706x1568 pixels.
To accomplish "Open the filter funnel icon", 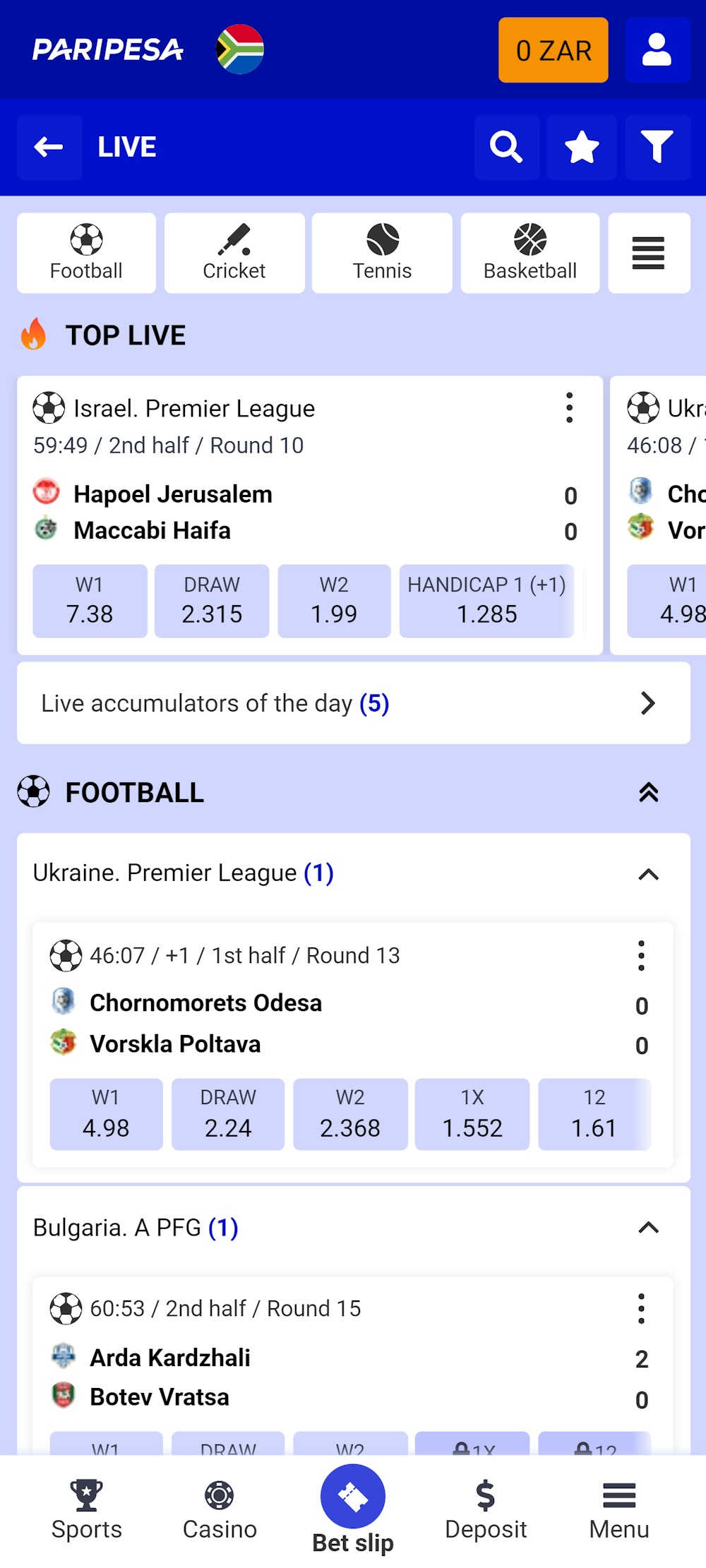I will [657, 147].
